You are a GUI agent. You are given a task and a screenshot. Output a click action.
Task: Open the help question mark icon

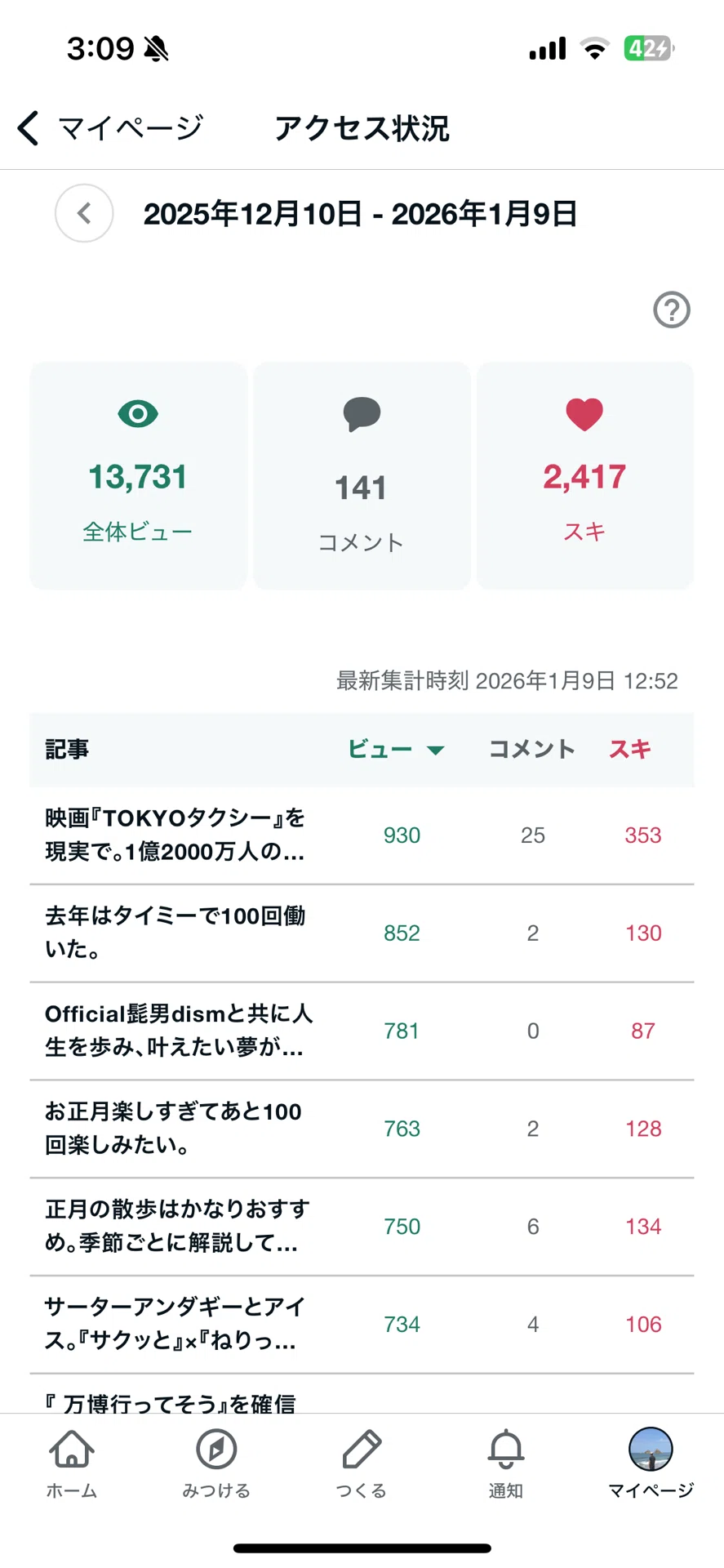672,310
